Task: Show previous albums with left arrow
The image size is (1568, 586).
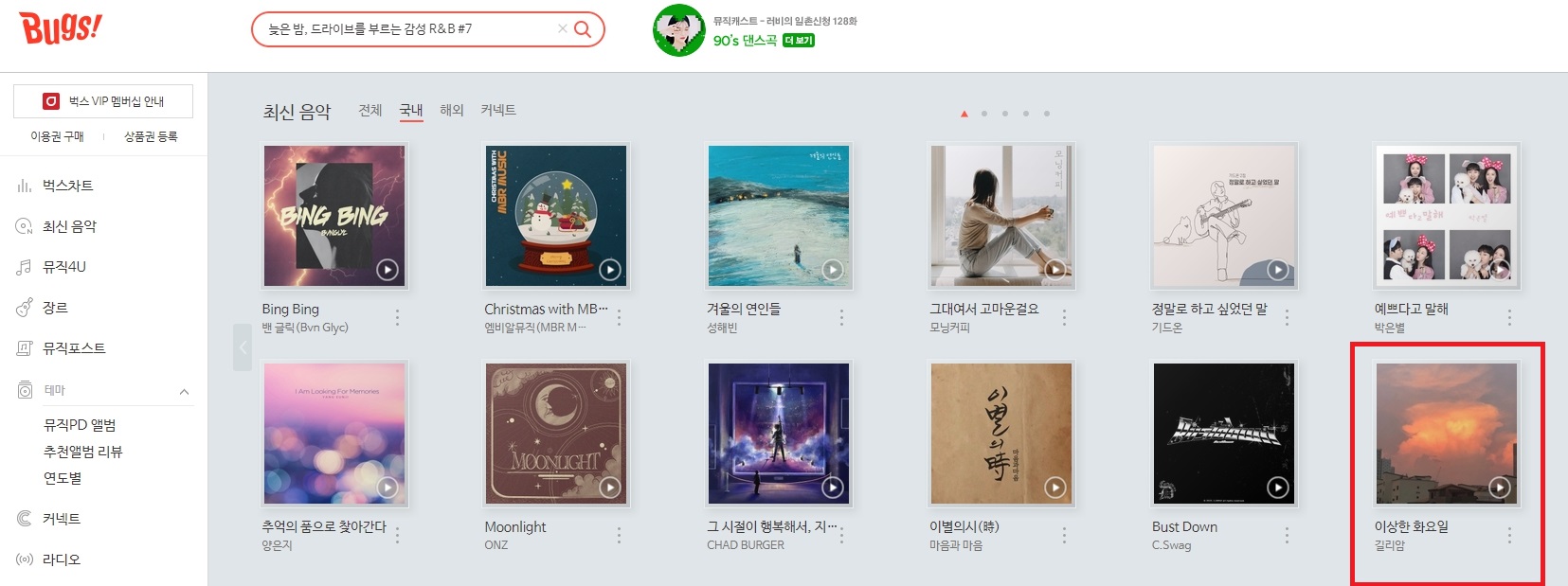Action: pyautogui.click(x=243, y=347)
